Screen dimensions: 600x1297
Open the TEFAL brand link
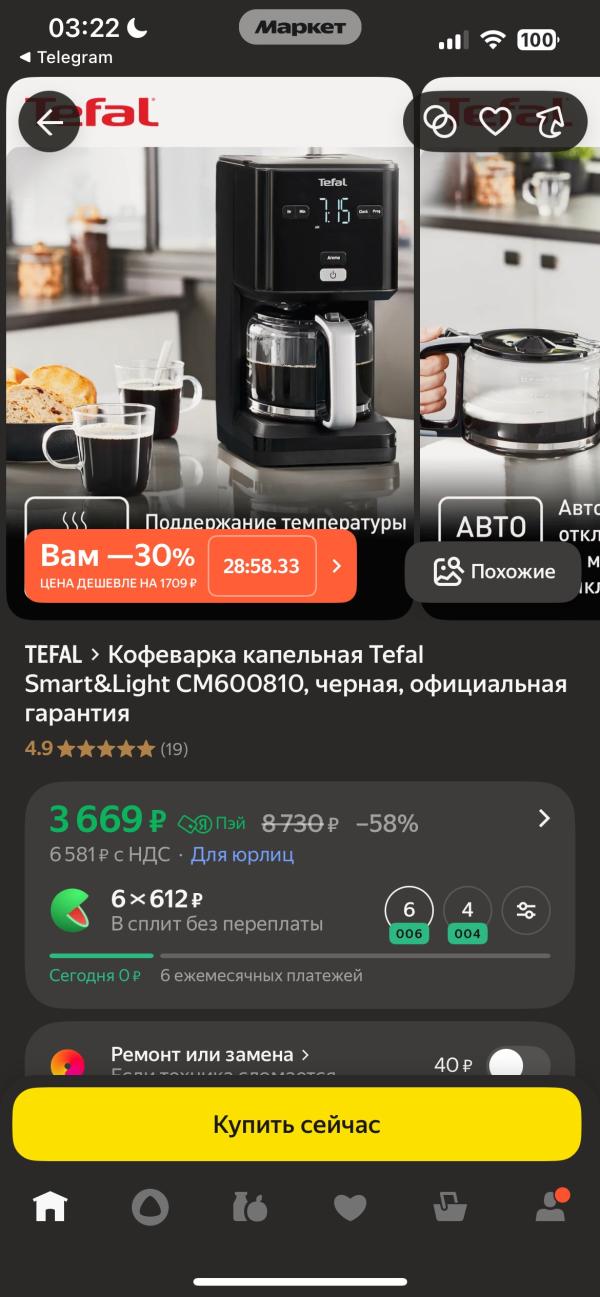point(53,655)
